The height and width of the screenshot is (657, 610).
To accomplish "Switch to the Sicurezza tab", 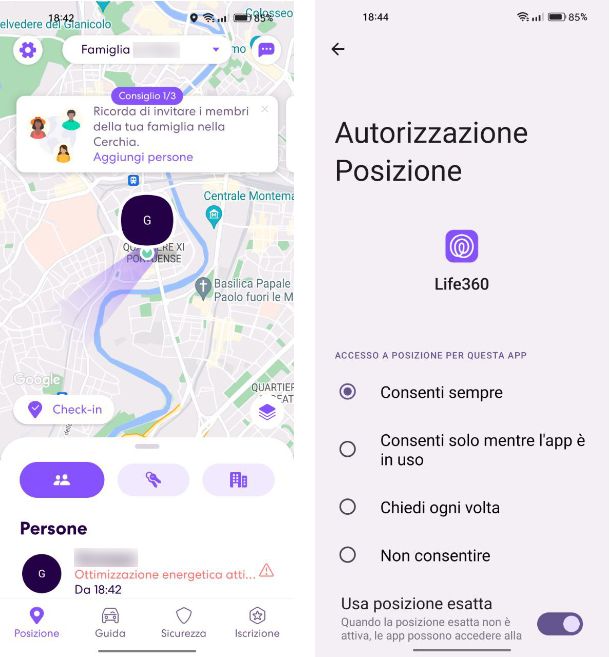I will [183, 622].
